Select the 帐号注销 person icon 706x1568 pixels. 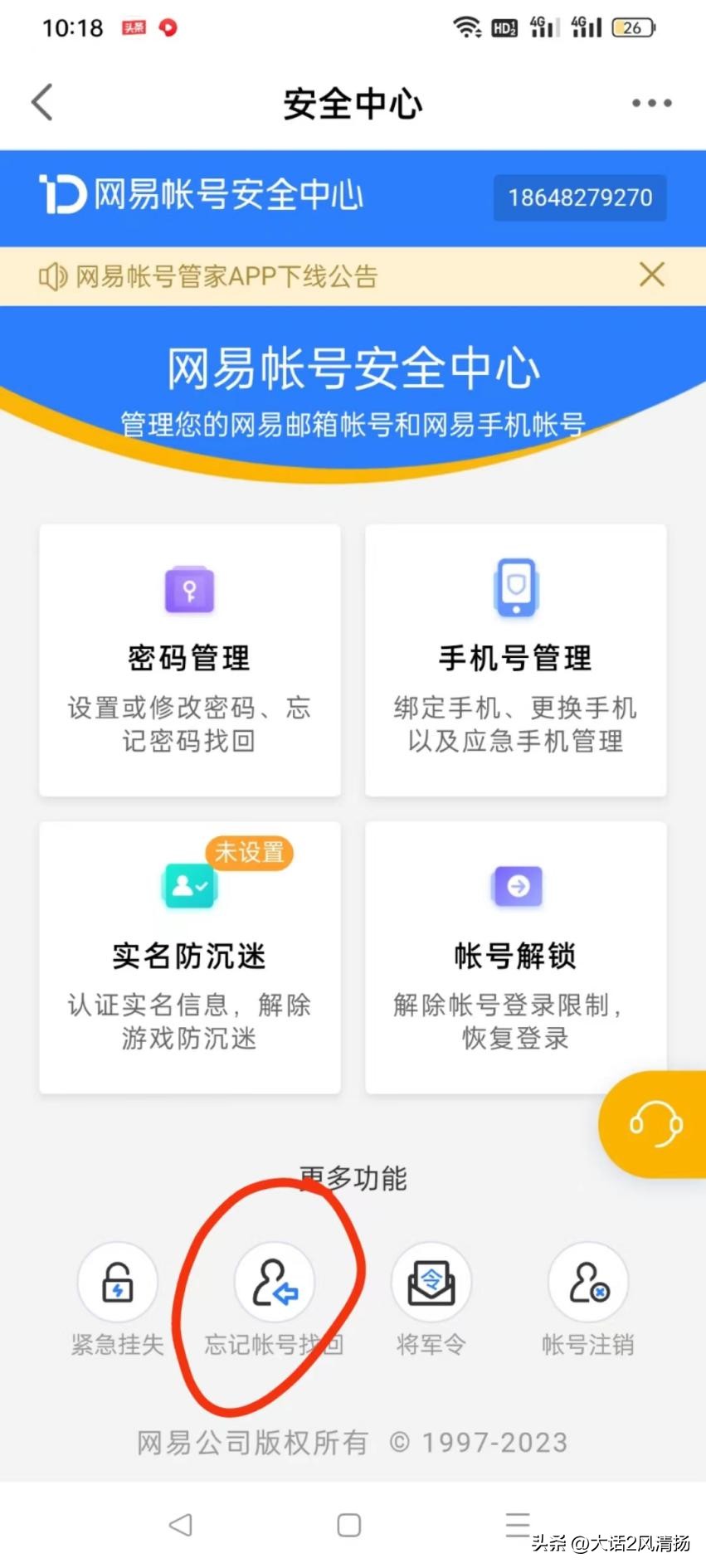587,1282
